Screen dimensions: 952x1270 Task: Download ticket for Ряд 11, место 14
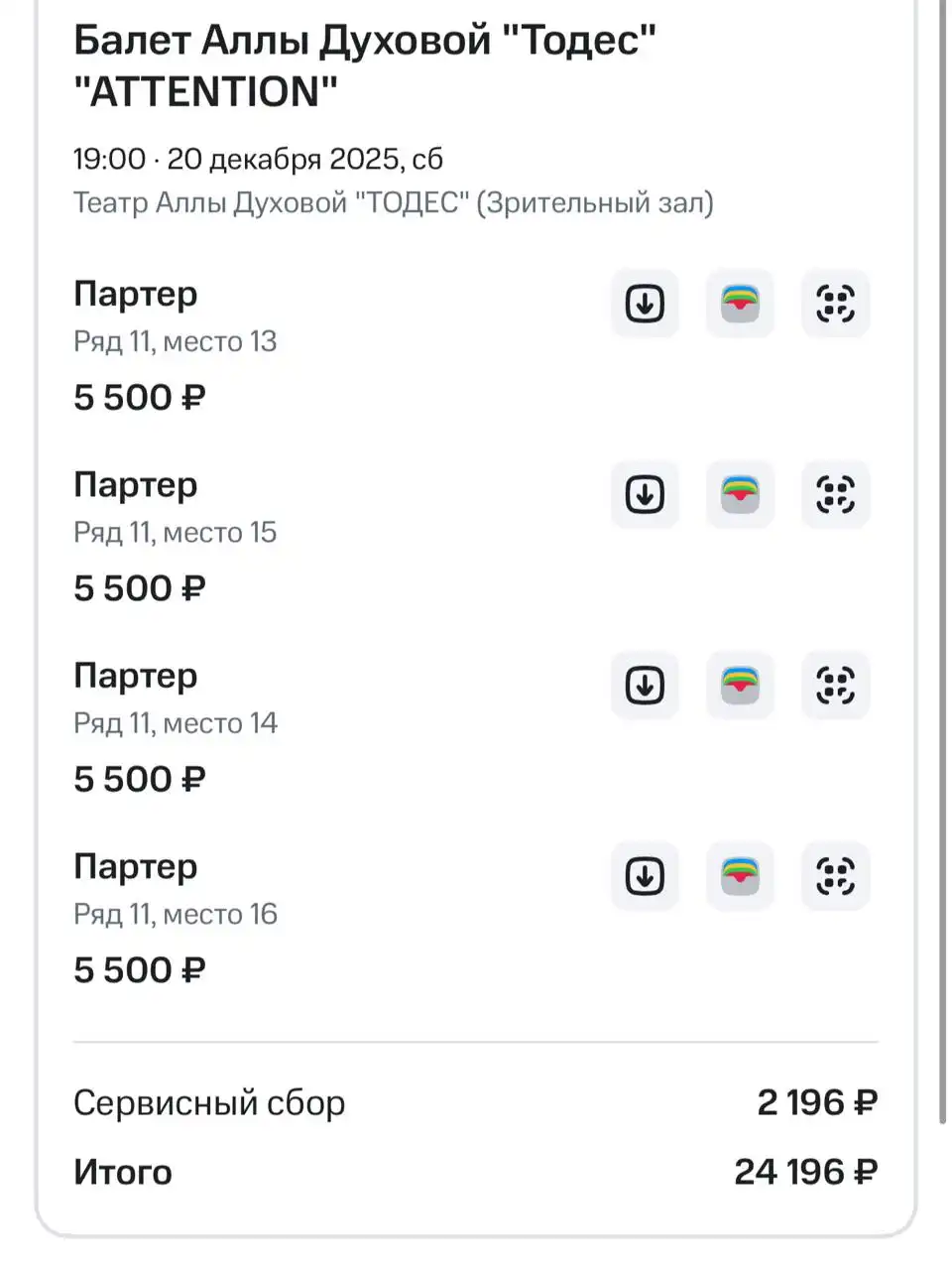[645, 686]
